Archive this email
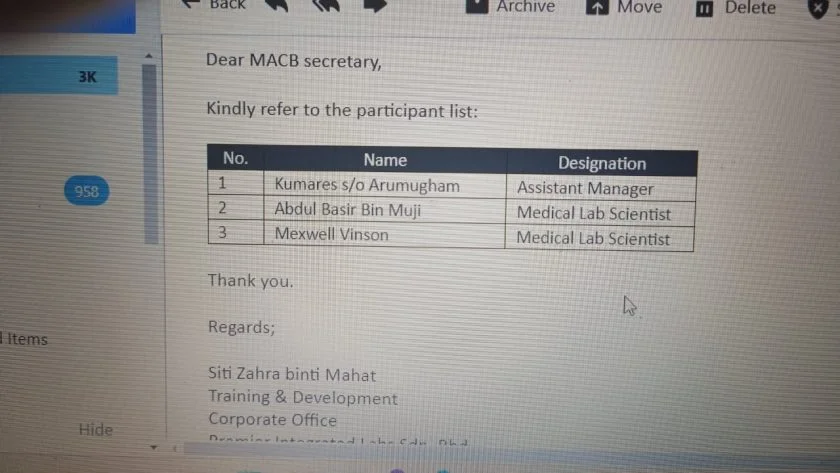The width and height of the screenshot is (840, 473). 512,6
